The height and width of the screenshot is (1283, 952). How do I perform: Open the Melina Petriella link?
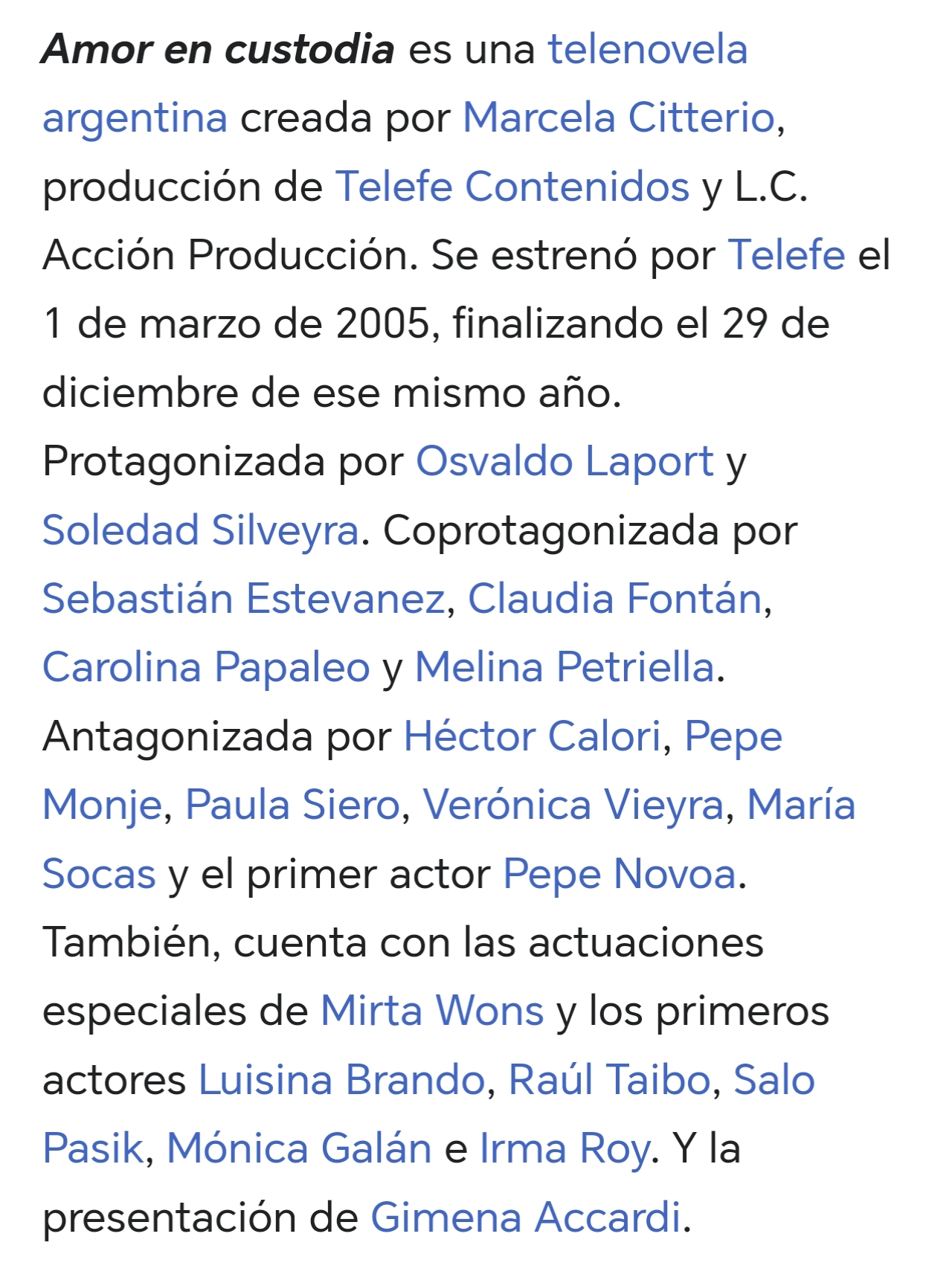(565, 668)
